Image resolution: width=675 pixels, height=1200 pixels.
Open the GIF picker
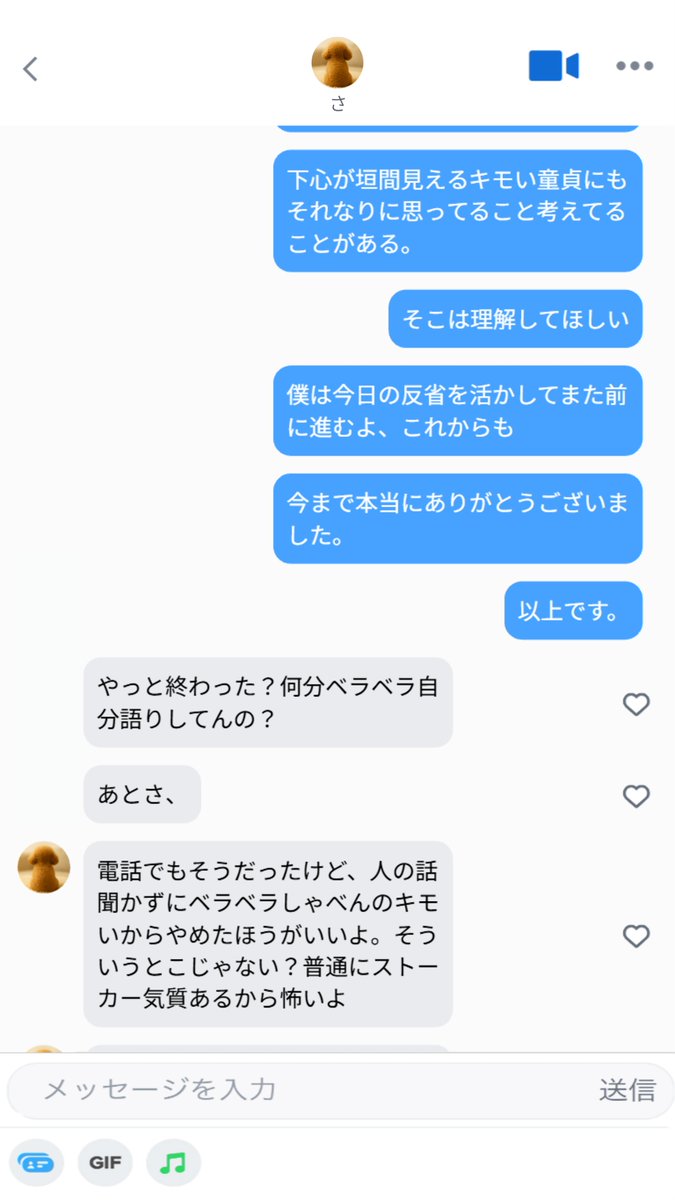pos(105,1163)
